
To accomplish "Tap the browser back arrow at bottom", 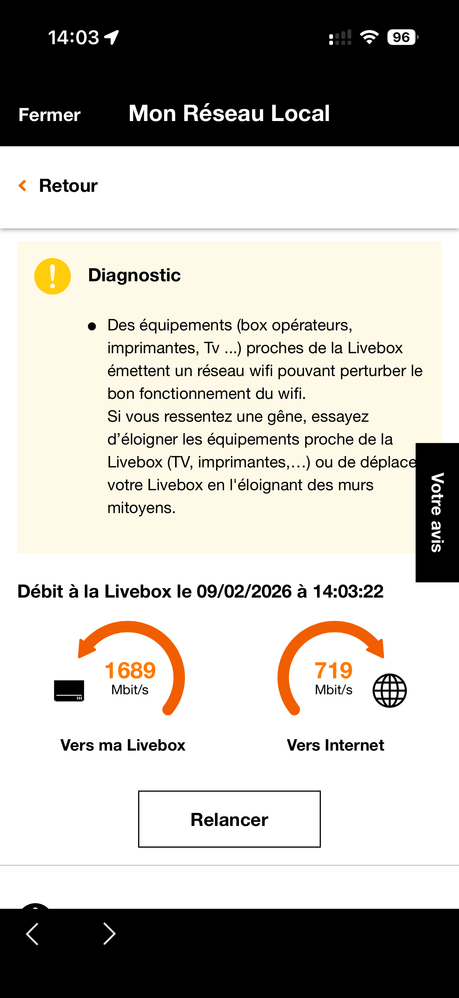I will pos(33,933).
